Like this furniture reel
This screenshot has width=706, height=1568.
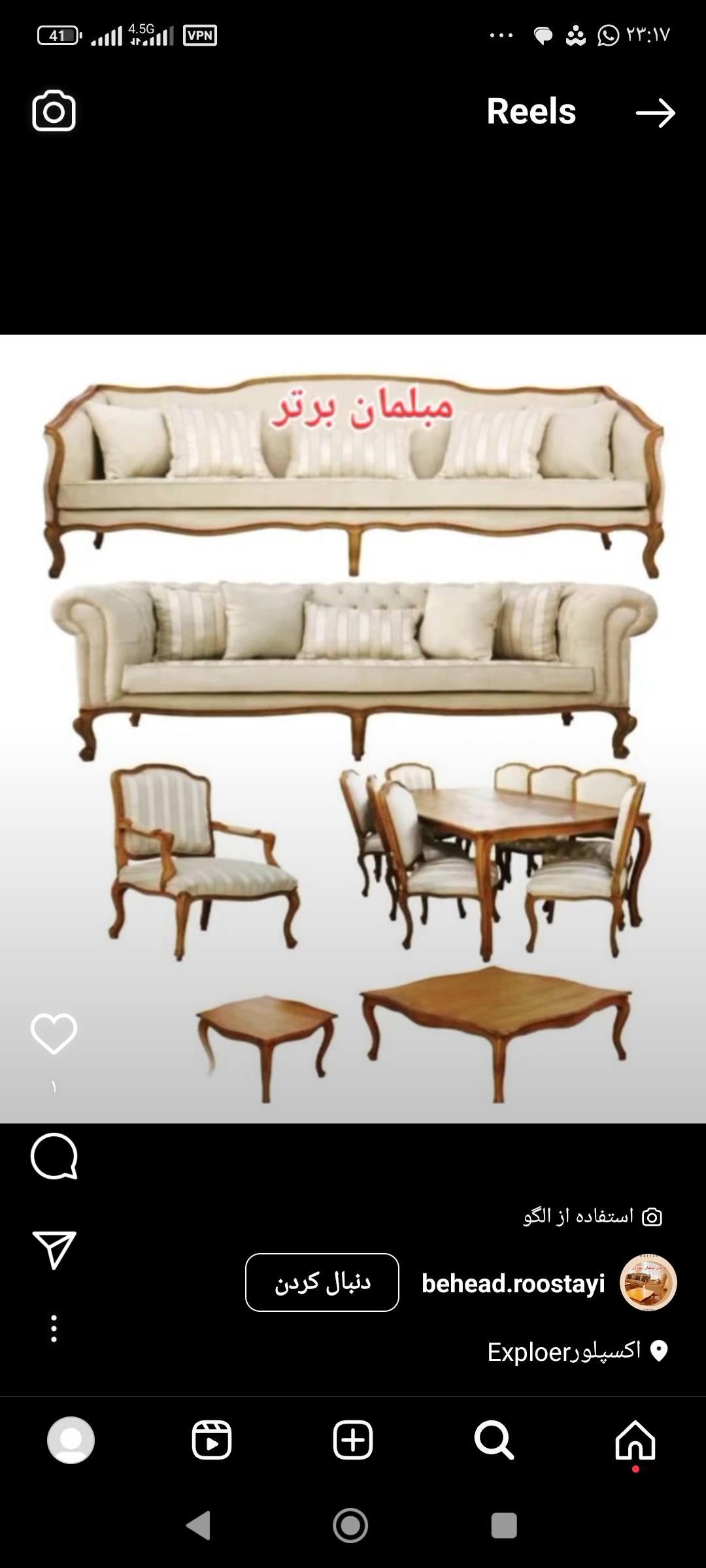[x=54, y=1033]
